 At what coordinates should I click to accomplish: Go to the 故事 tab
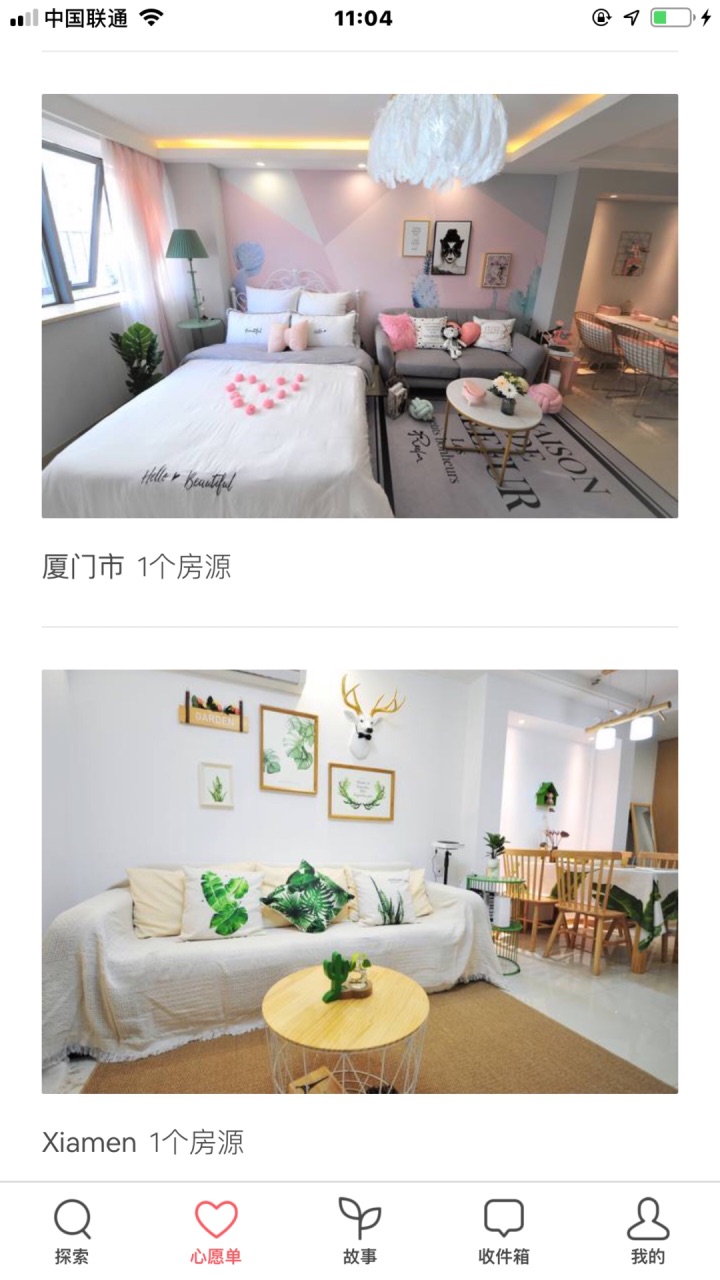[x=360, y=1232]
